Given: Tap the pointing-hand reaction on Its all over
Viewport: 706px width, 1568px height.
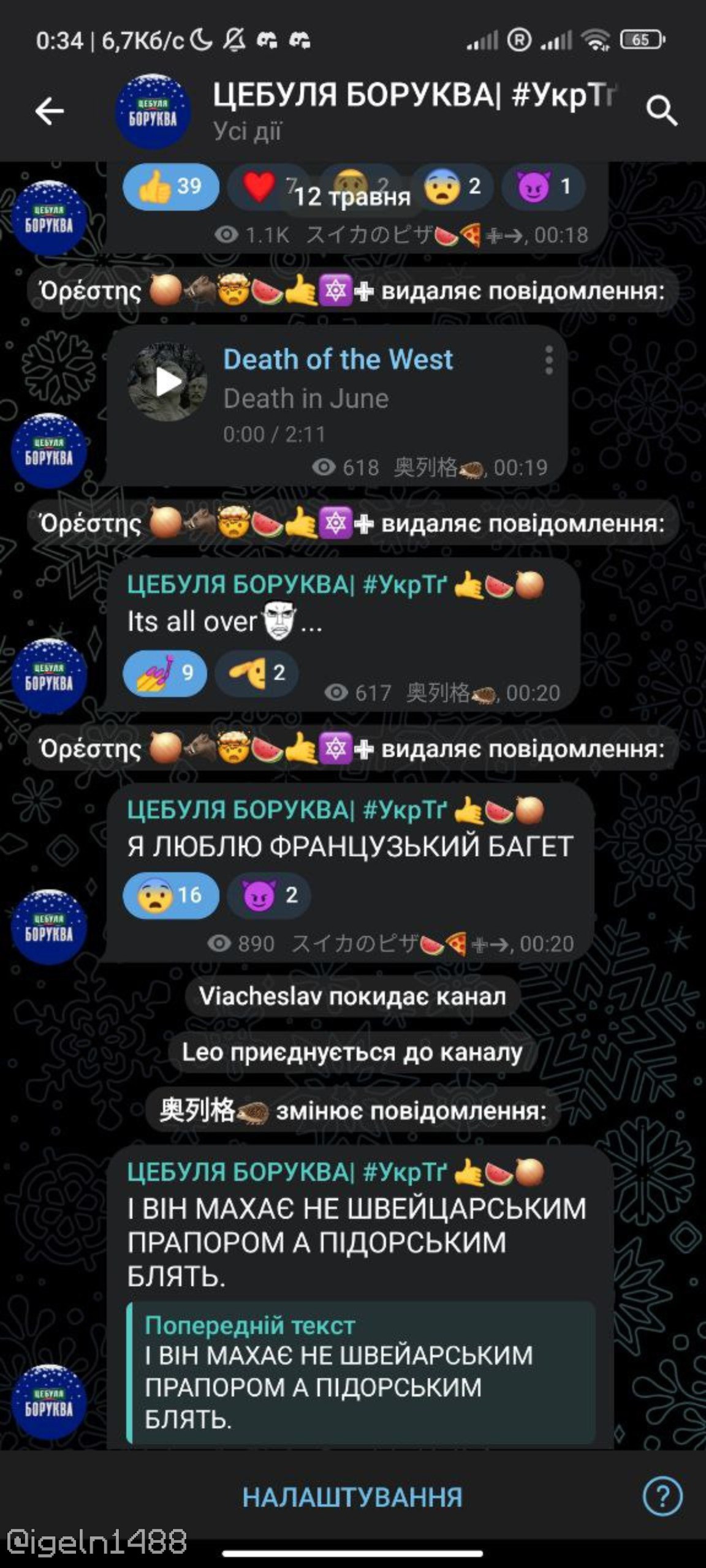Looking at the screenshot, I should coord(257,673).
